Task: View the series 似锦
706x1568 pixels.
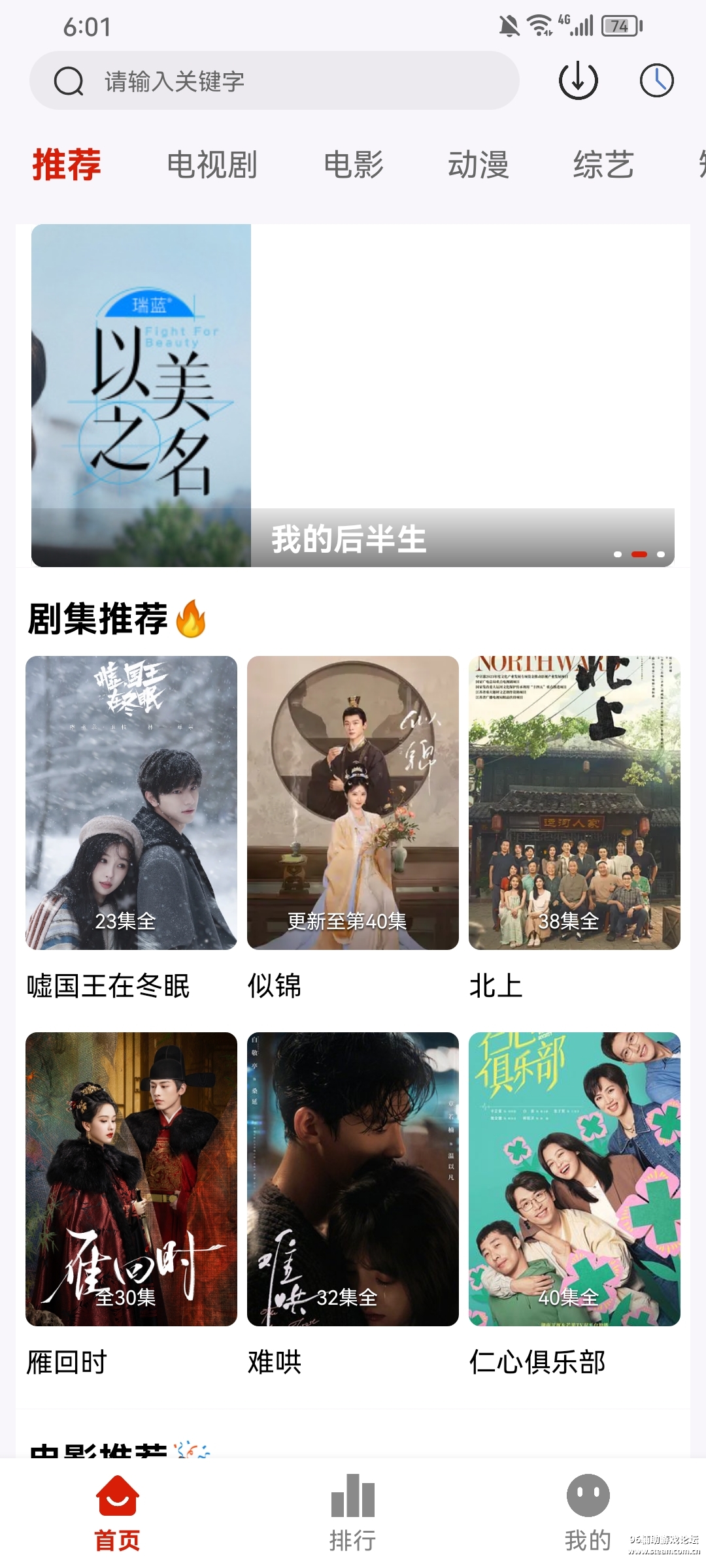Action: point(353,803)
